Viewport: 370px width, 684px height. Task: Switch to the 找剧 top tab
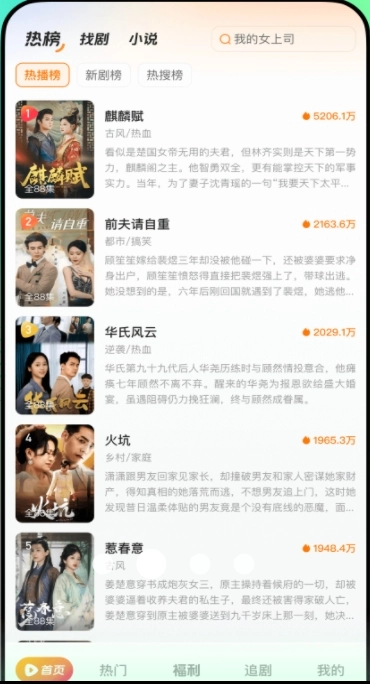(94, 39)
